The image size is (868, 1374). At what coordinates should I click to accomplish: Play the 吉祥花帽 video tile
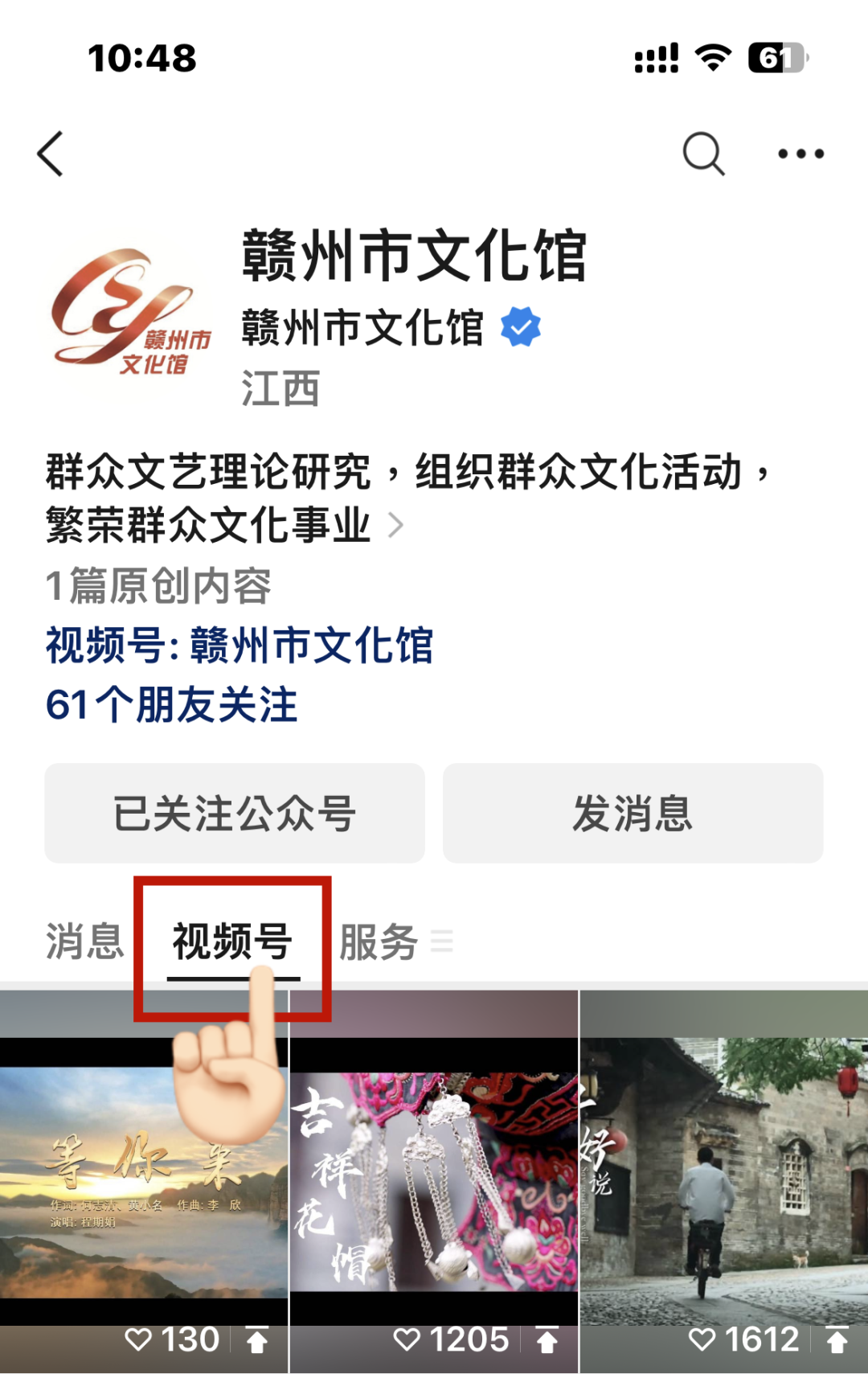(x=433, y=1182)
